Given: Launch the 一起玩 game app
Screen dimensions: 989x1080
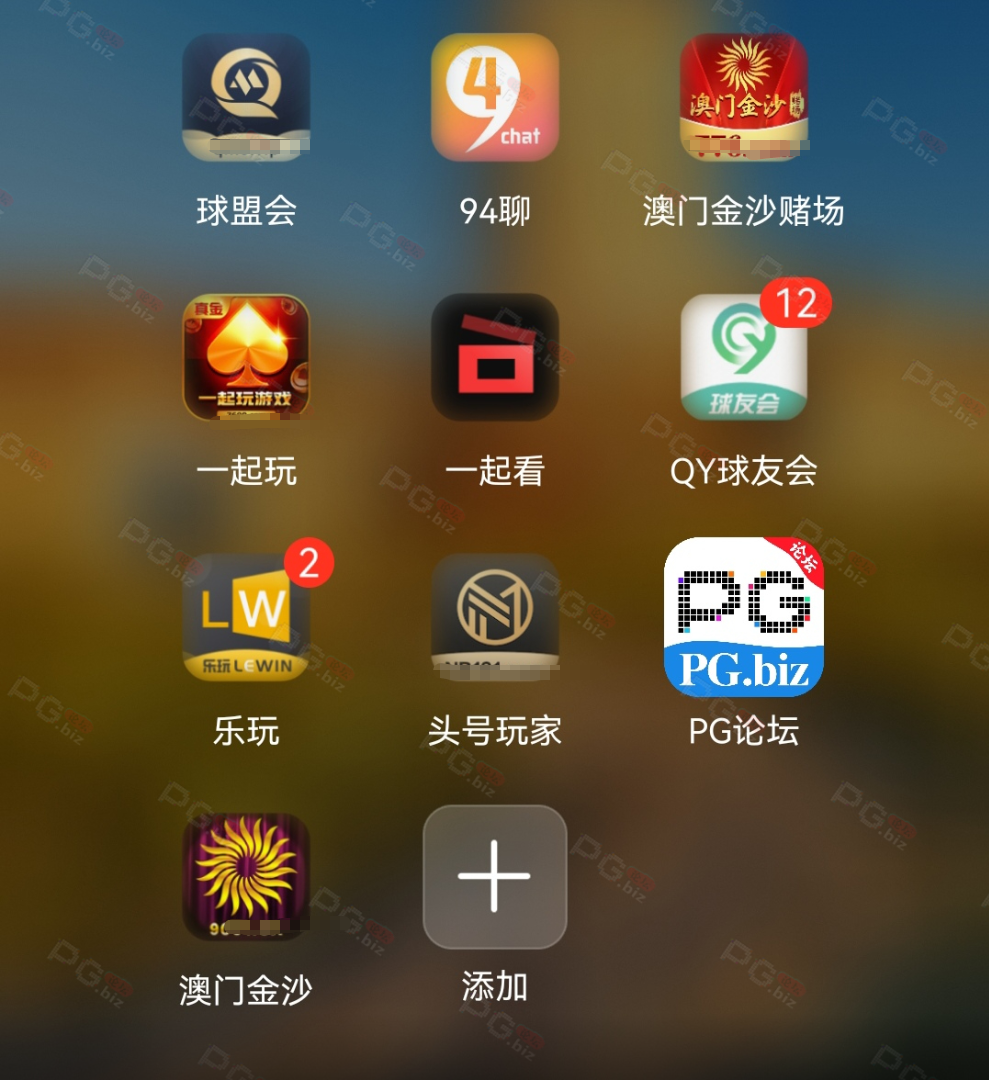Looking at the screenshot, I should pos(246,357).
